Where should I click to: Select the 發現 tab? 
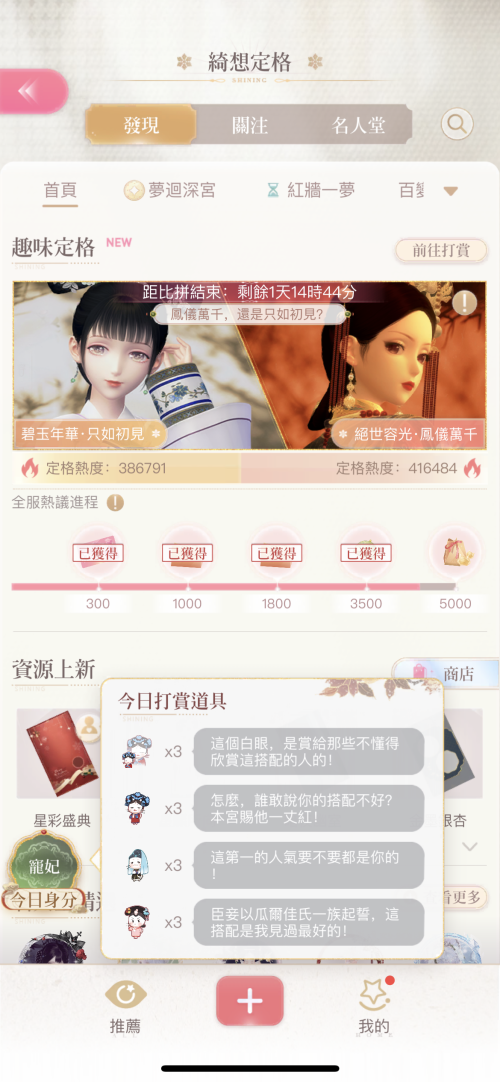click(141, 125)
